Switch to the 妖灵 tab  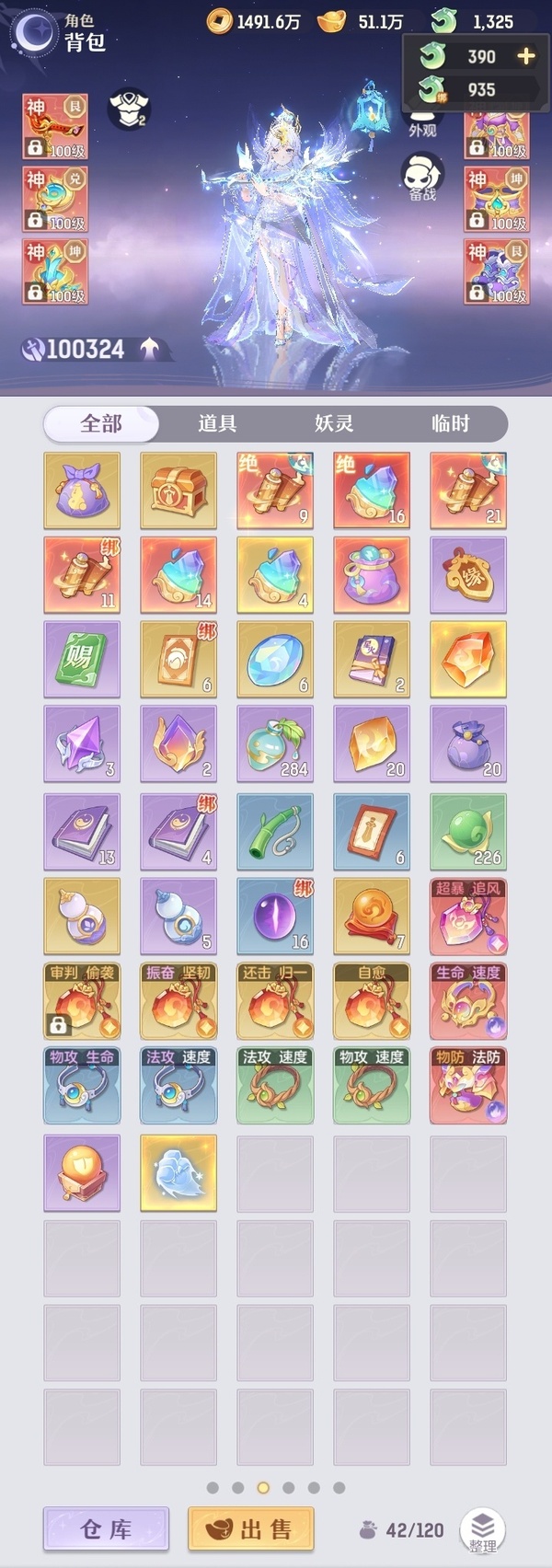[x=333, y=423]
